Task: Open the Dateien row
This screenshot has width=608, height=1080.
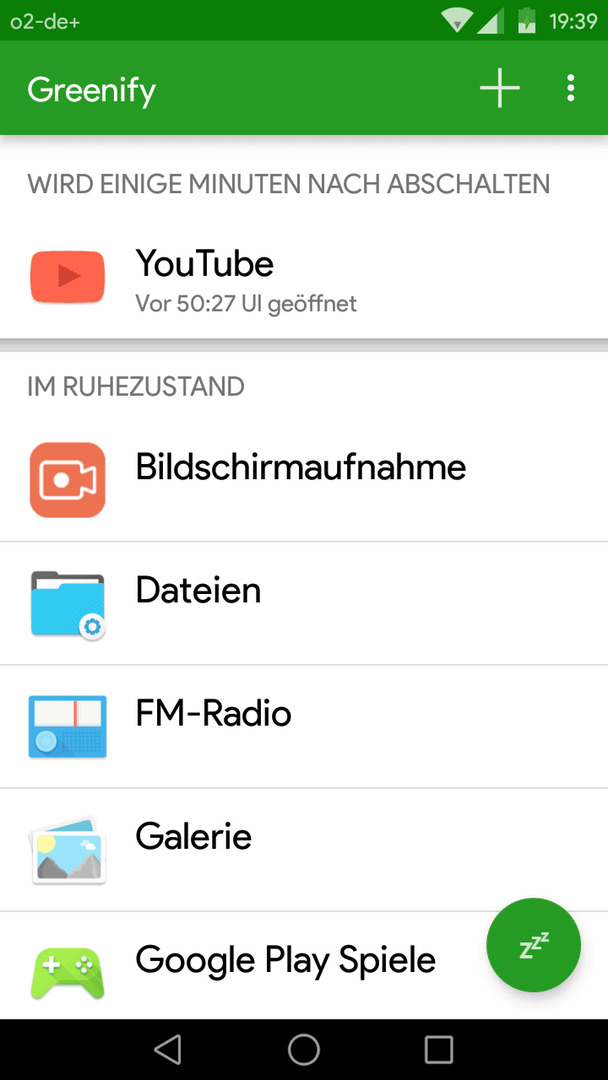Action: tap(304, 603)
